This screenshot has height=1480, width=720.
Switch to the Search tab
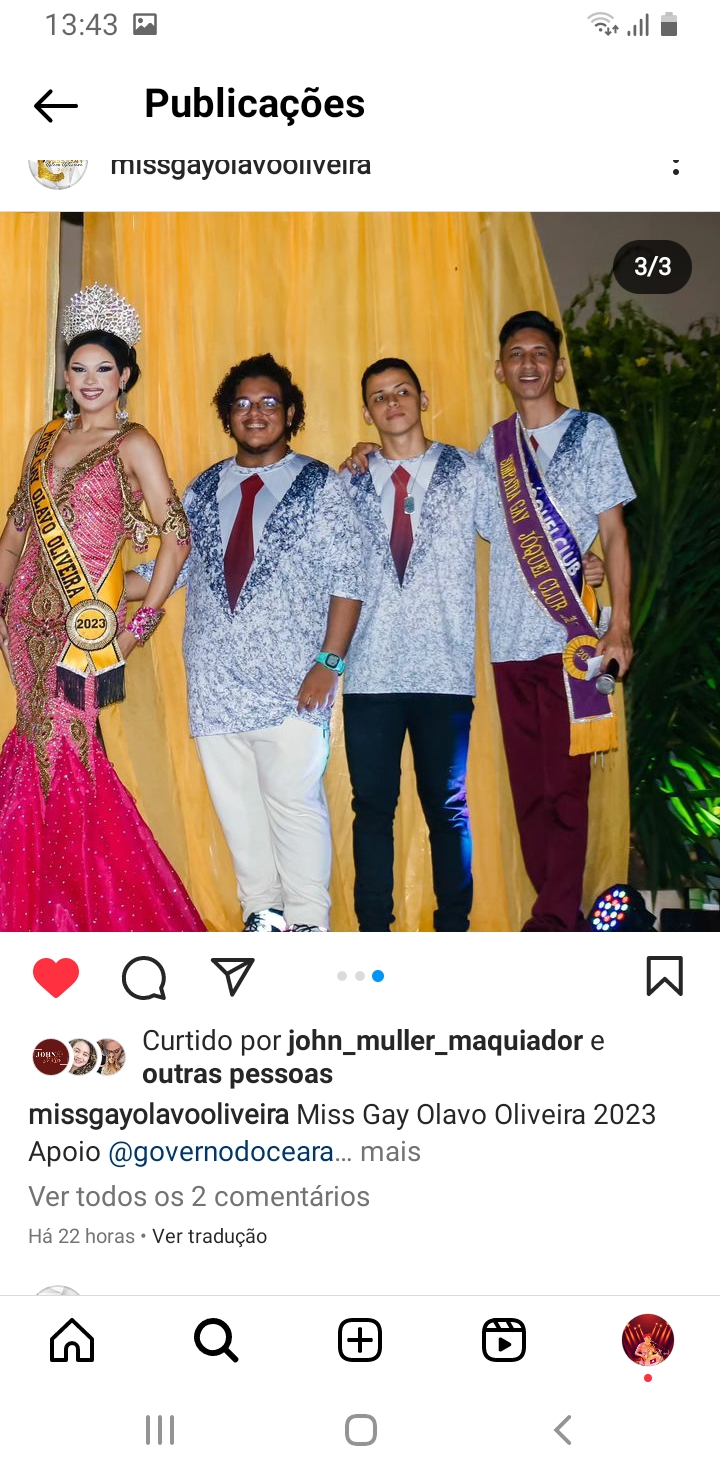pos(216,1340)
